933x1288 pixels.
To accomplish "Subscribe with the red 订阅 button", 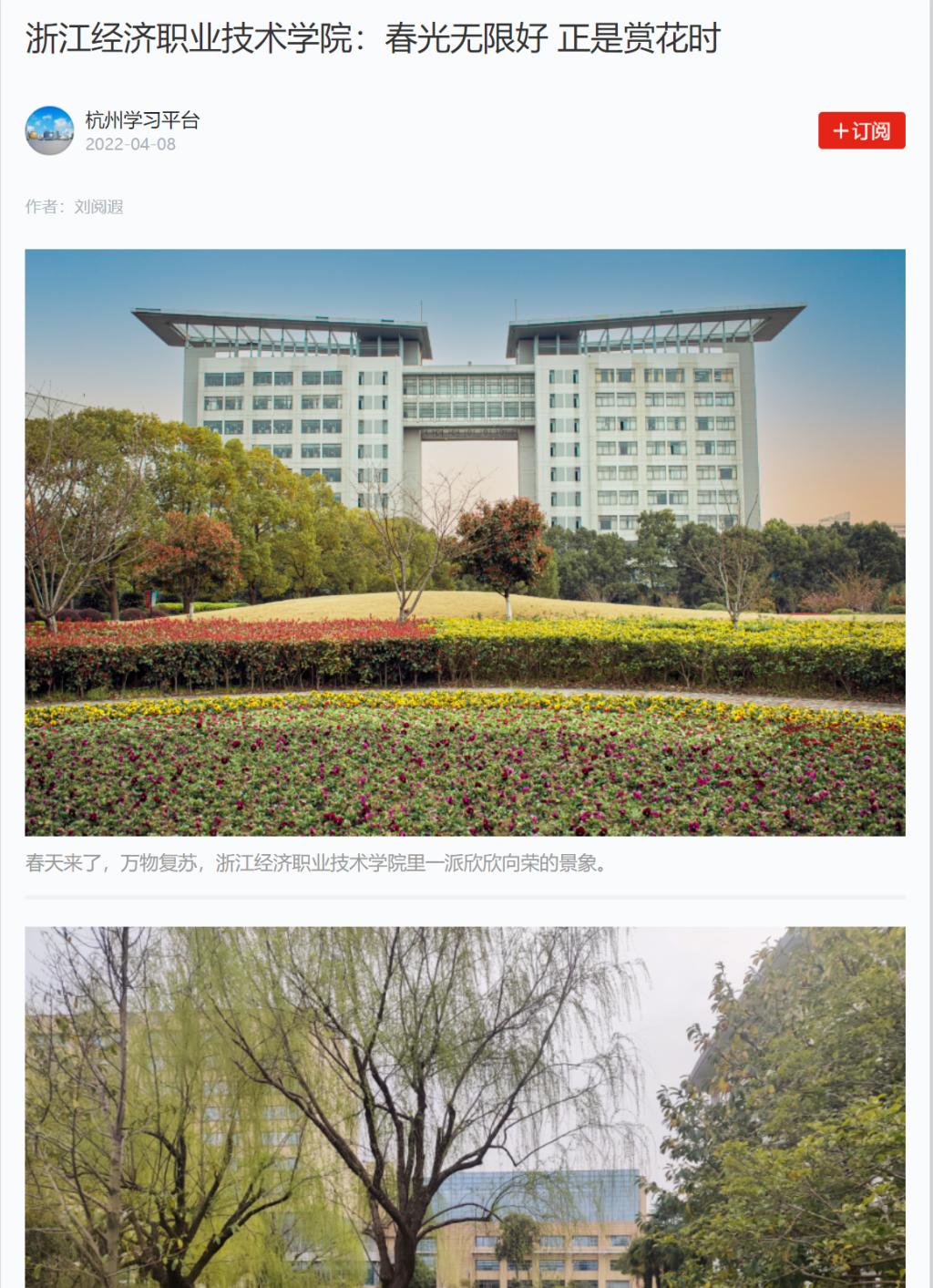I will [861, 130].
